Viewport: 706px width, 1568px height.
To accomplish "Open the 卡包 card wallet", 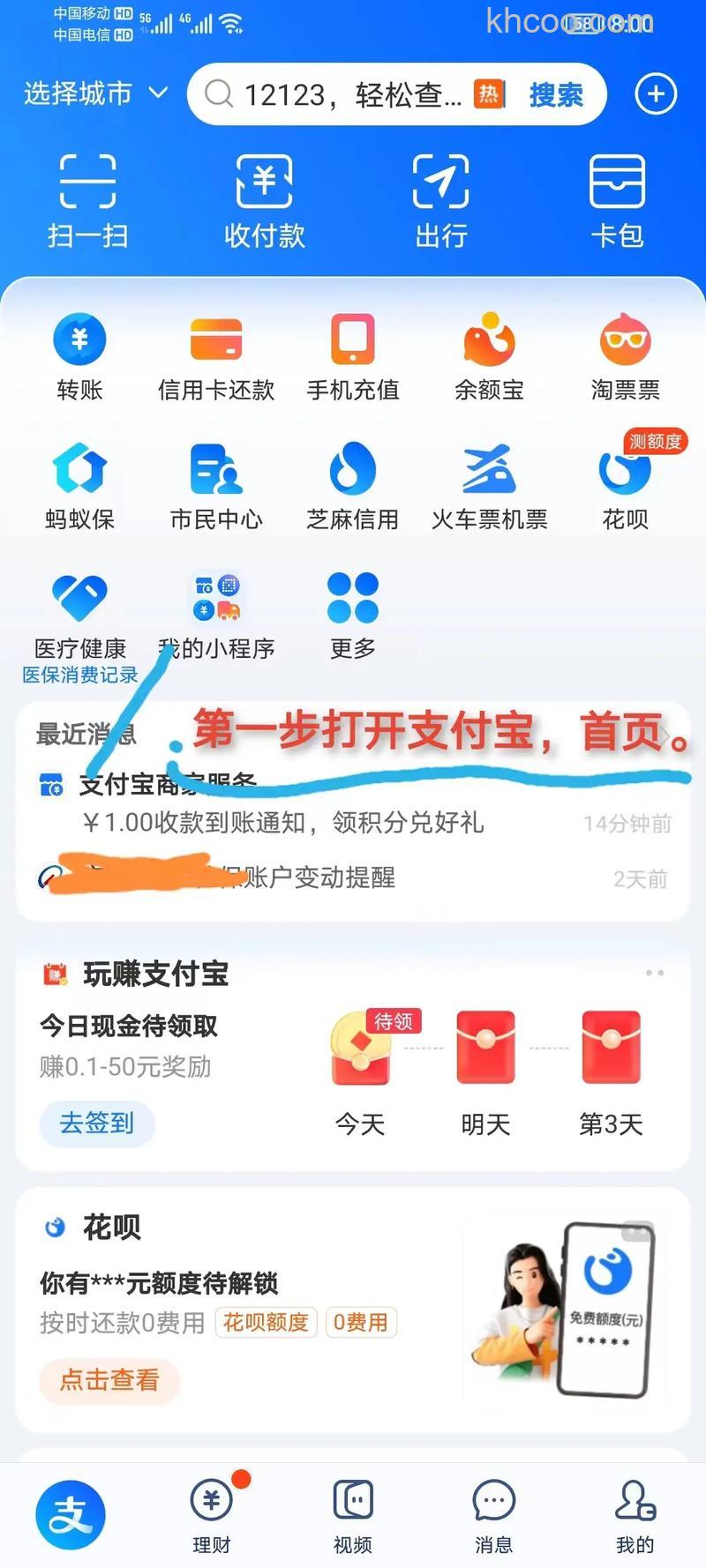I will pyautogui.click(x=619, y=198).
